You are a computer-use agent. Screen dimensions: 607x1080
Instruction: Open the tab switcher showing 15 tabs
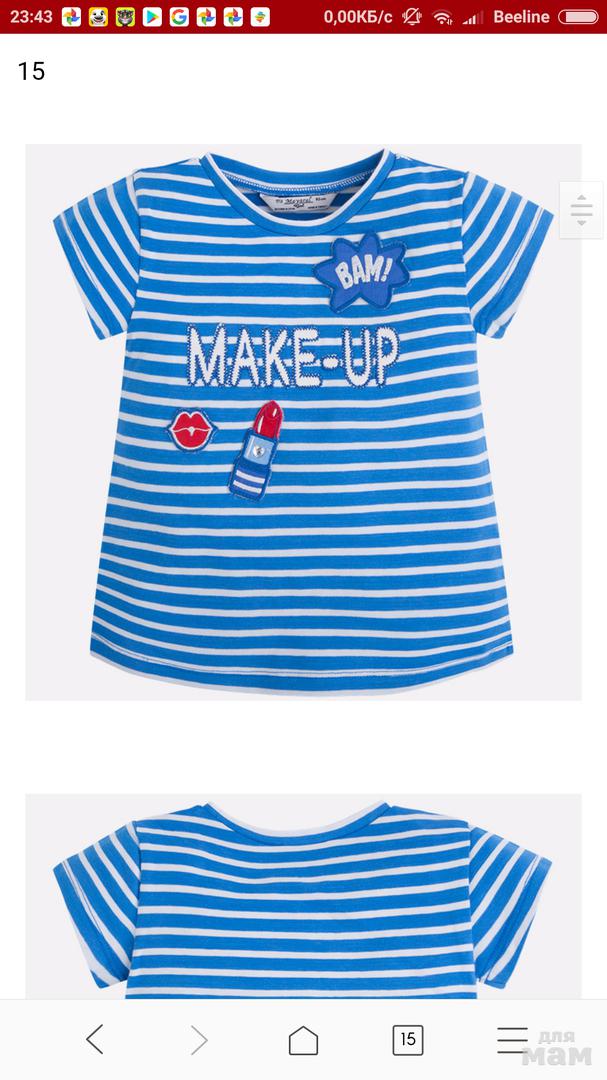coord(407,1040)
